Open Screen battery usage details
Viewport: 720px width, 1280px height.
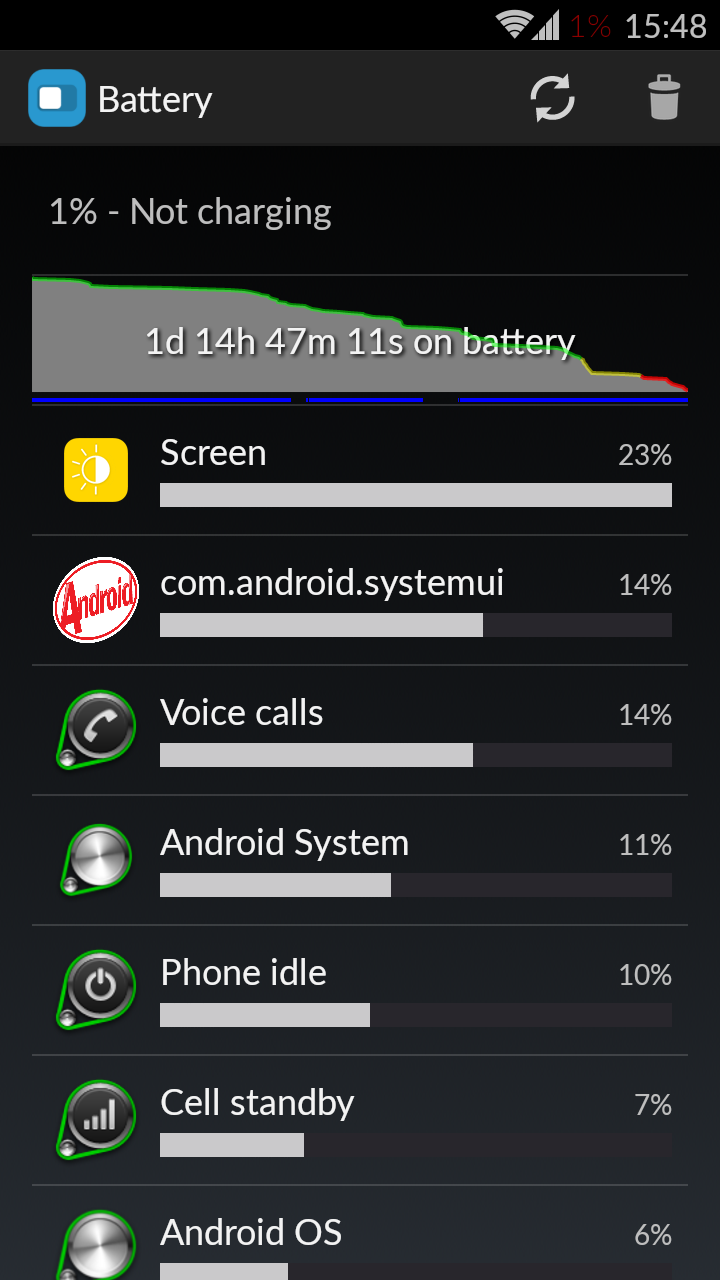tap(360, 470)
